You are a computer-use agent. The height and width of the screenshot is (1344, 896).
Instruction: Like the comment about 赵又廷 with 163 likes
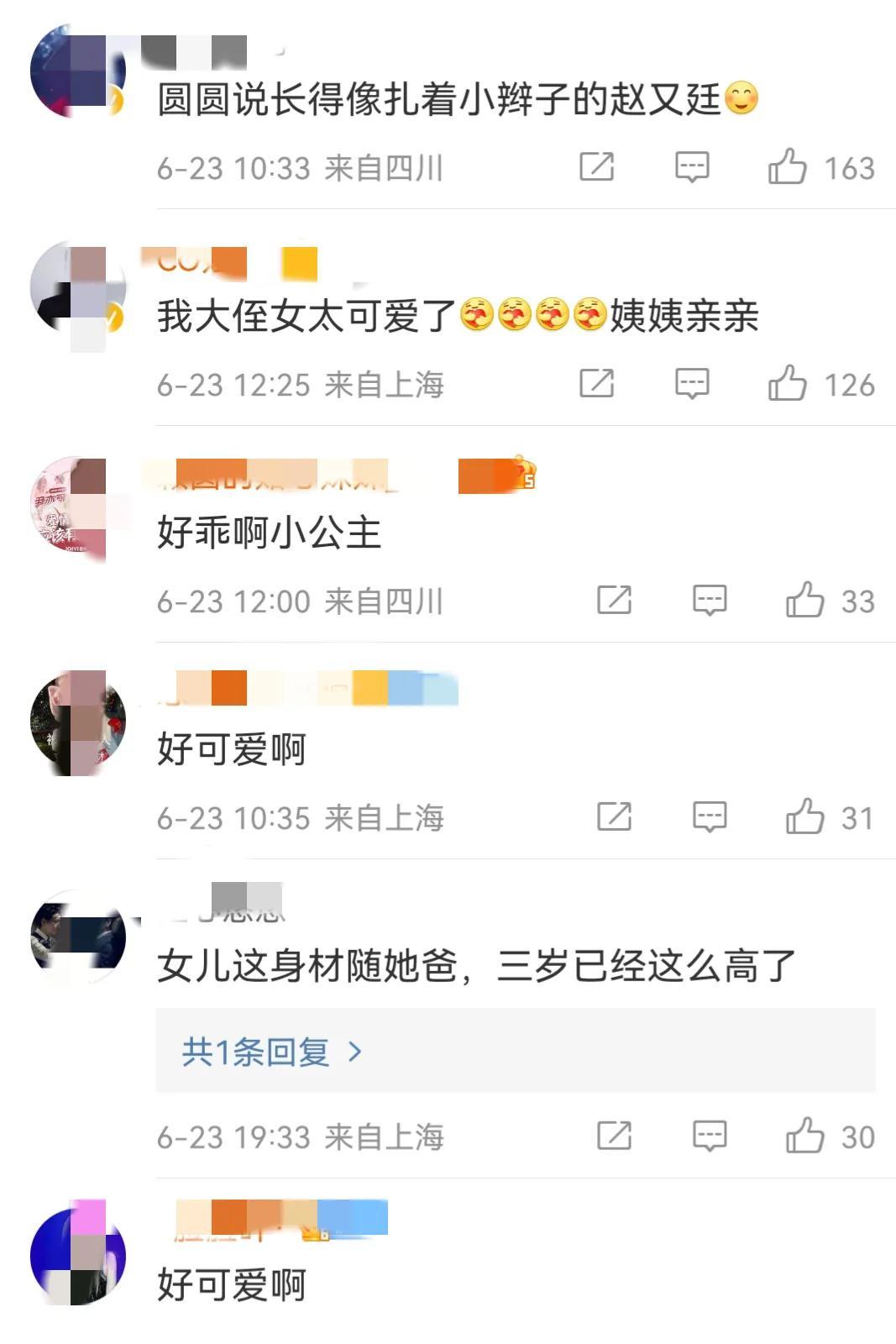pyautogui.click(x=787, y=167)
